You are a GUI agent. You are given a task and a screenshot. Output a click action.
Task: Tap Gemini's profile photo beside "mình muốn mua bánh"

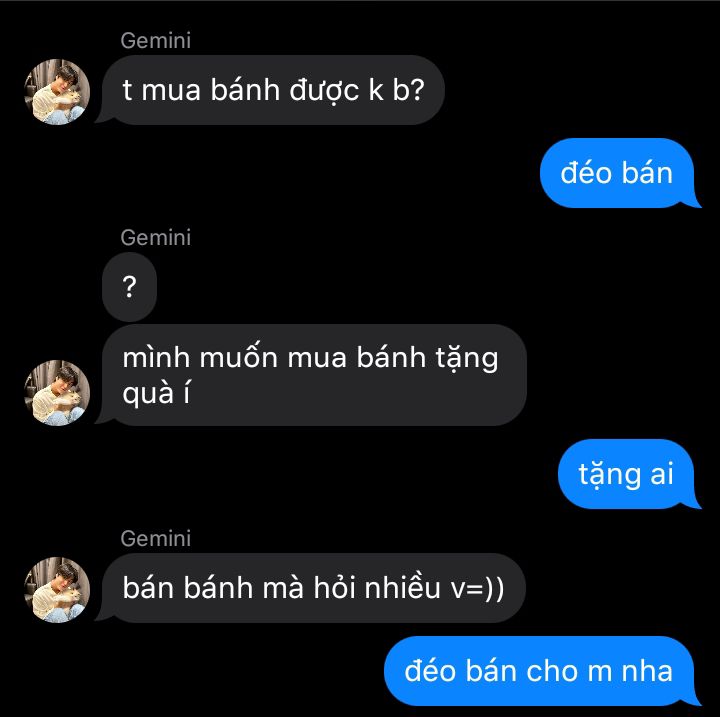pyautogui.click(x=57, y=392)
